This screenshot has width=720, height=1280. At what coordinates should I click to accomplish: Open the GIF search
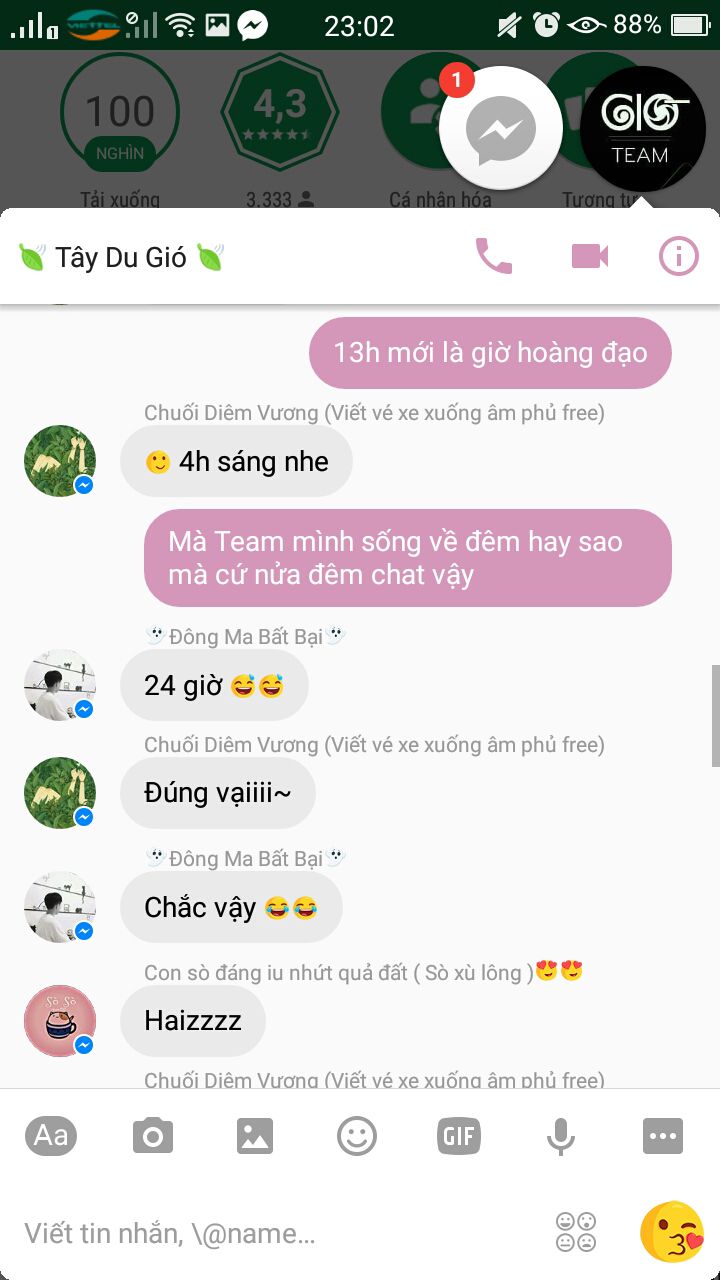click(459, 1136)
